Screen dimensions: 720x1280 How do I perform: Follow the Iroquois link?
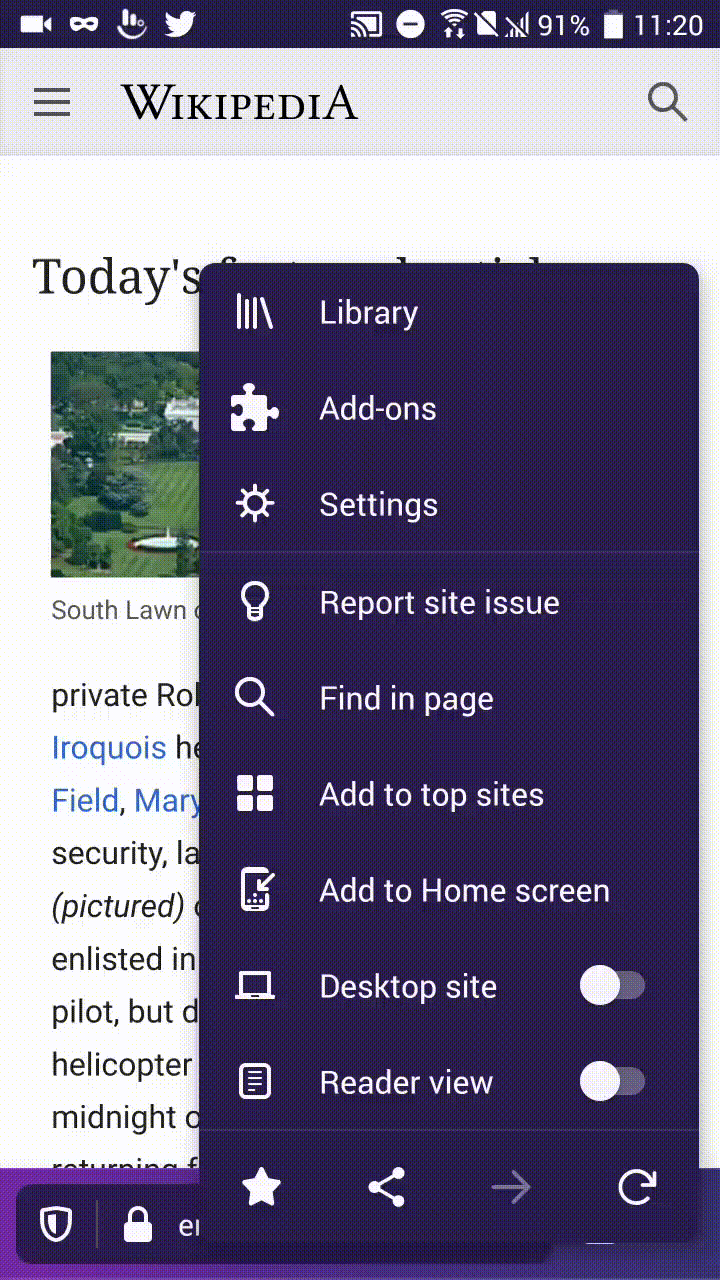point(108,747)
